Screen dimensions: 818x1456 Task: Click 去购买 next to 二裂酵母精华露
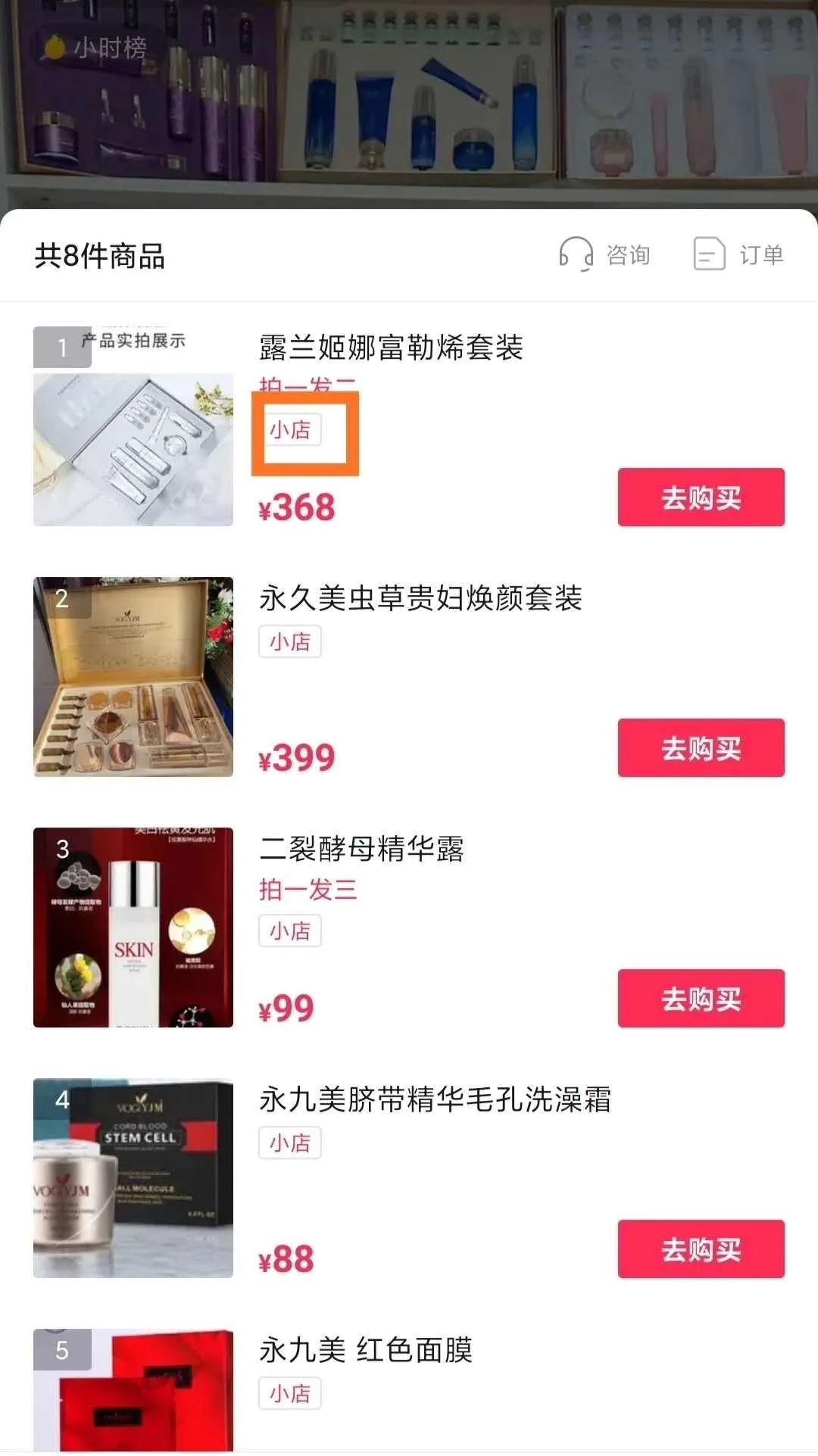coord(700,997)
